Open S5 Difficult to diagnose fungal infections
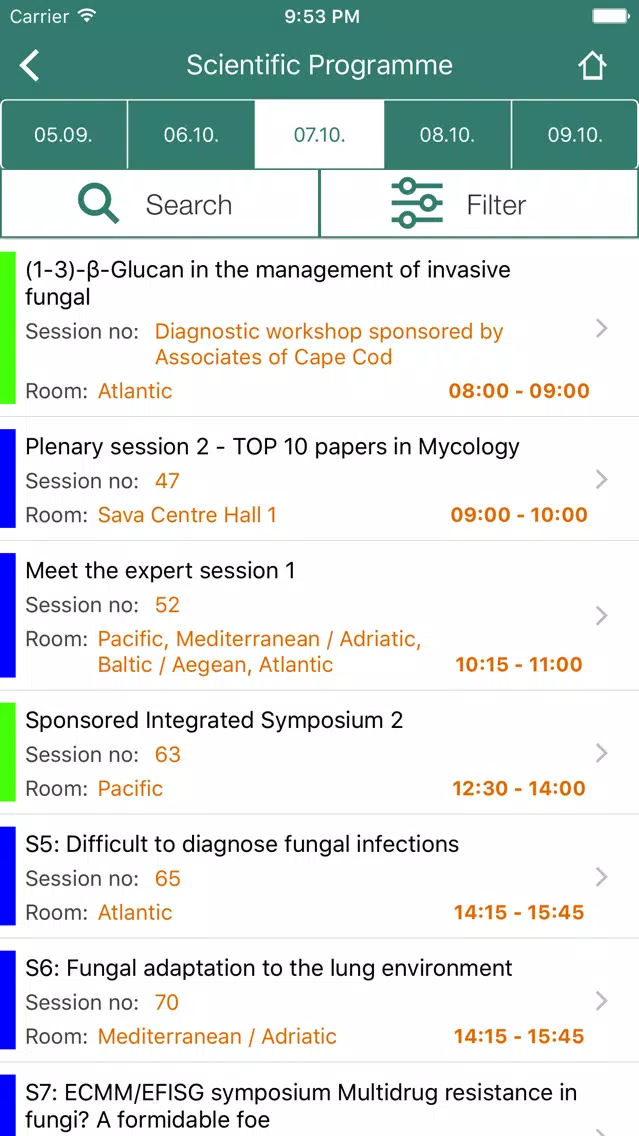639x1136 pixels. (x=320, y=877)
